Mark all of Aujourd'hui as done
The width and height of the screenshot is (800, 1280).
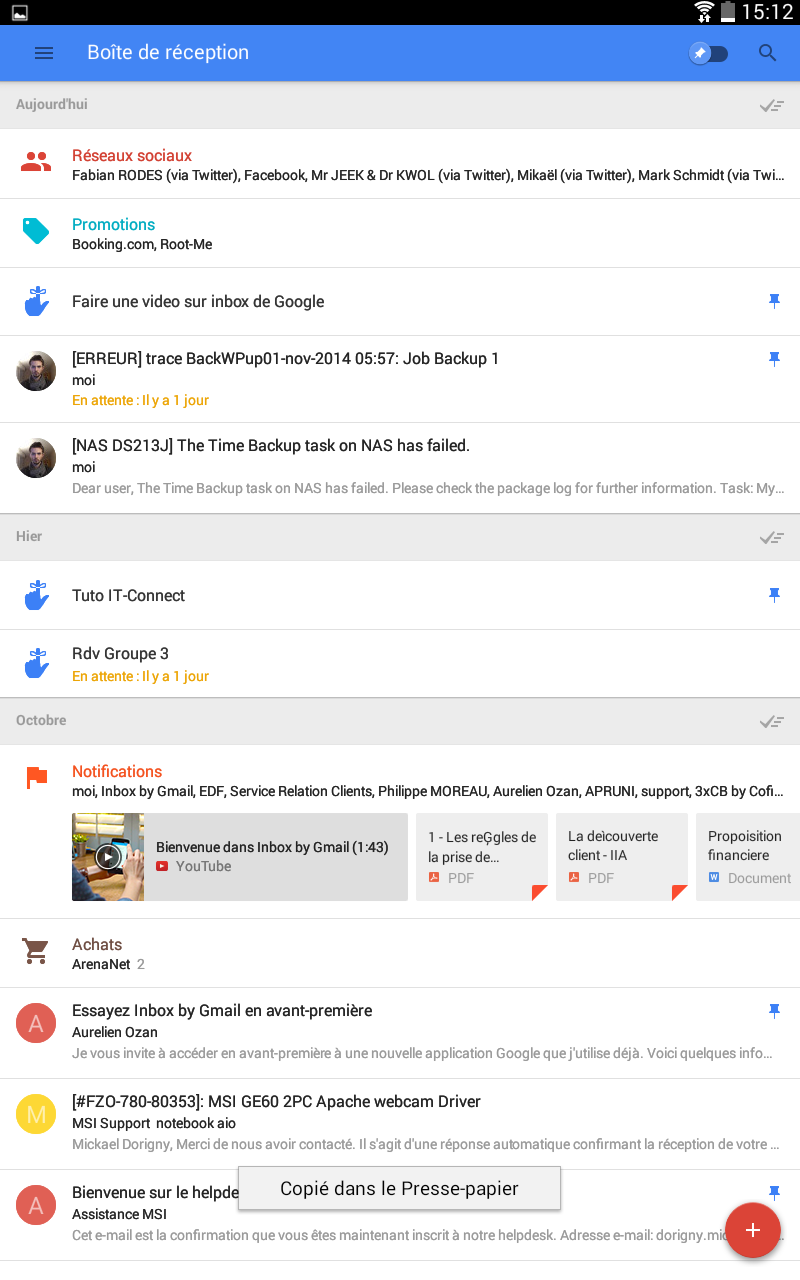click(x=771, y=105)
